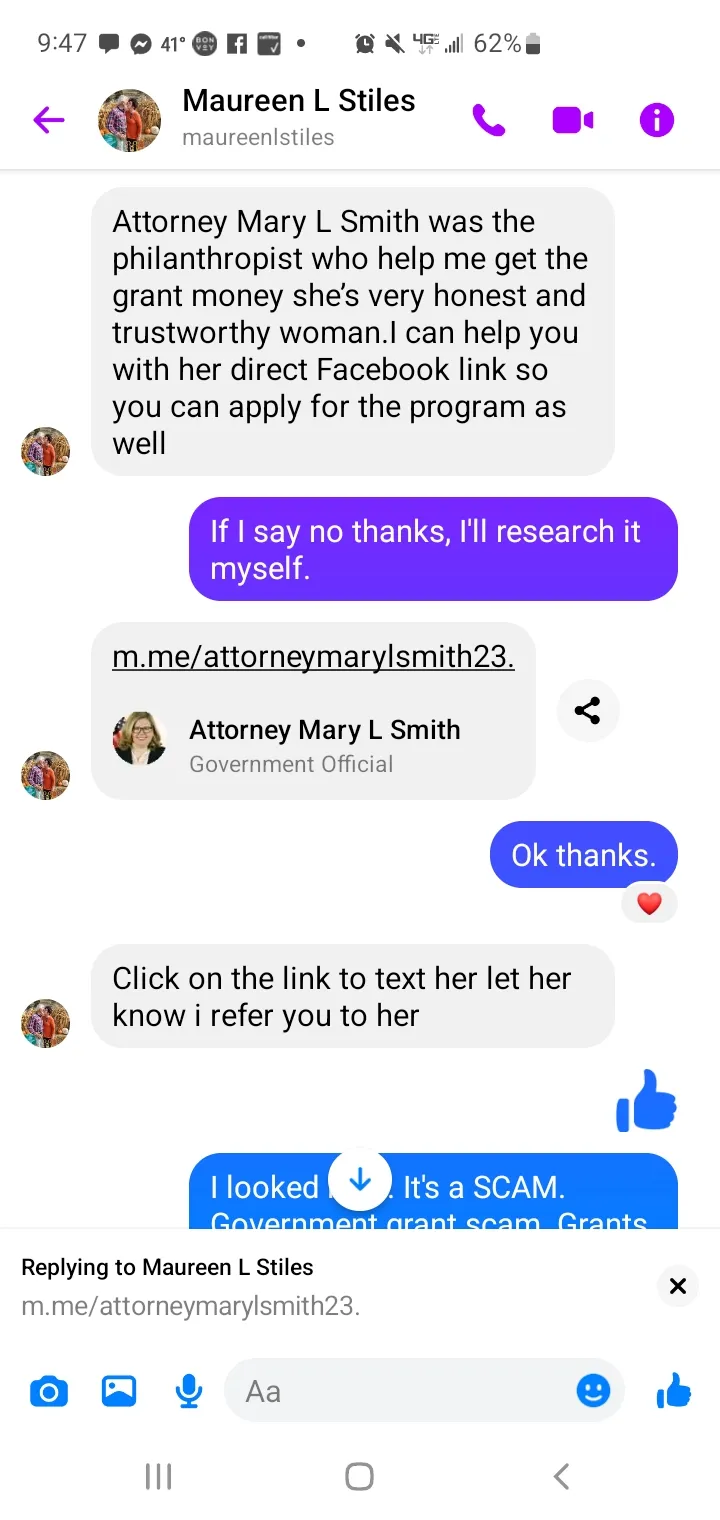Focus the Aa message input field
The image size is (720, 1520).
pyautogui.click(x=400, y=1391)
